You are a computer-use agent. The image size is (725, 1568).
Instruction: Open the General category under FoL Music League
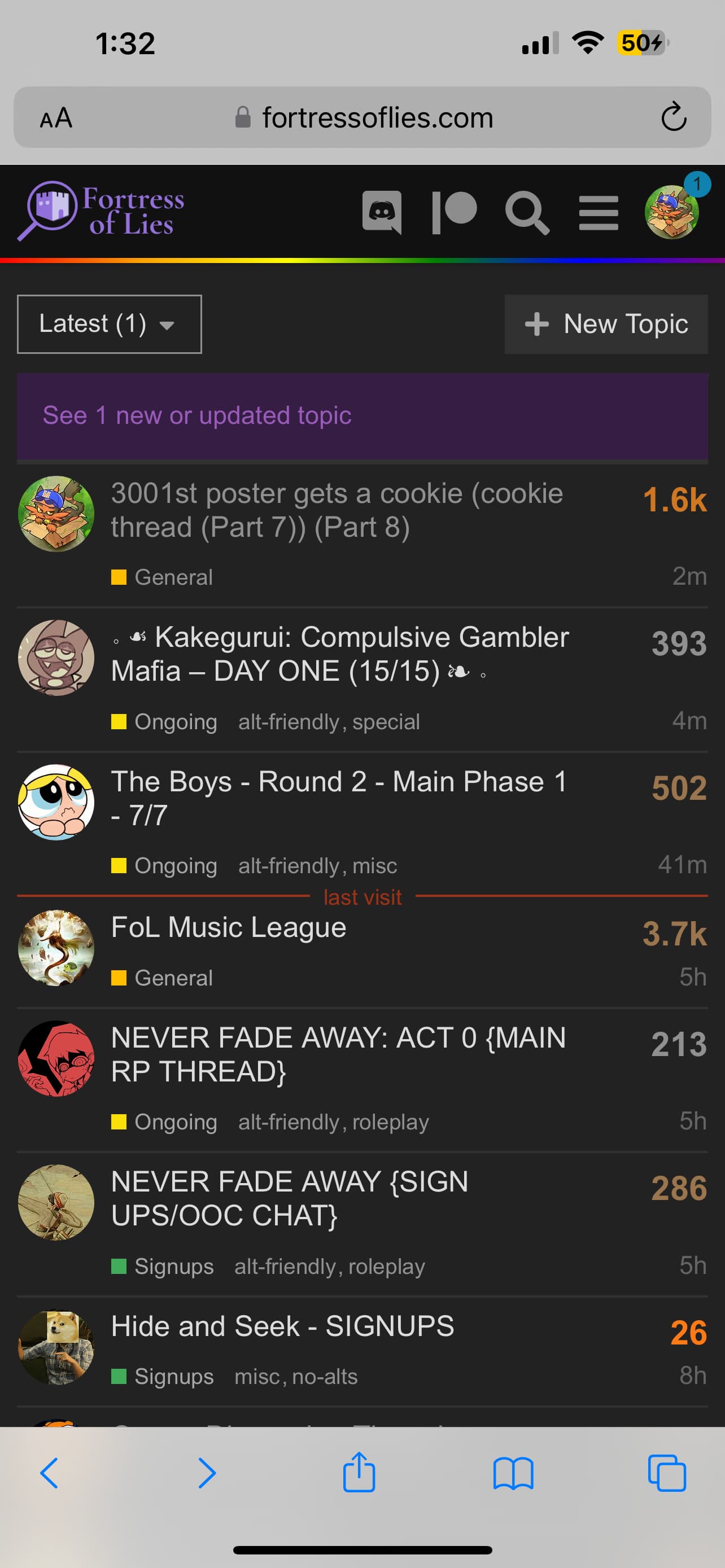[x=173, y=978]
